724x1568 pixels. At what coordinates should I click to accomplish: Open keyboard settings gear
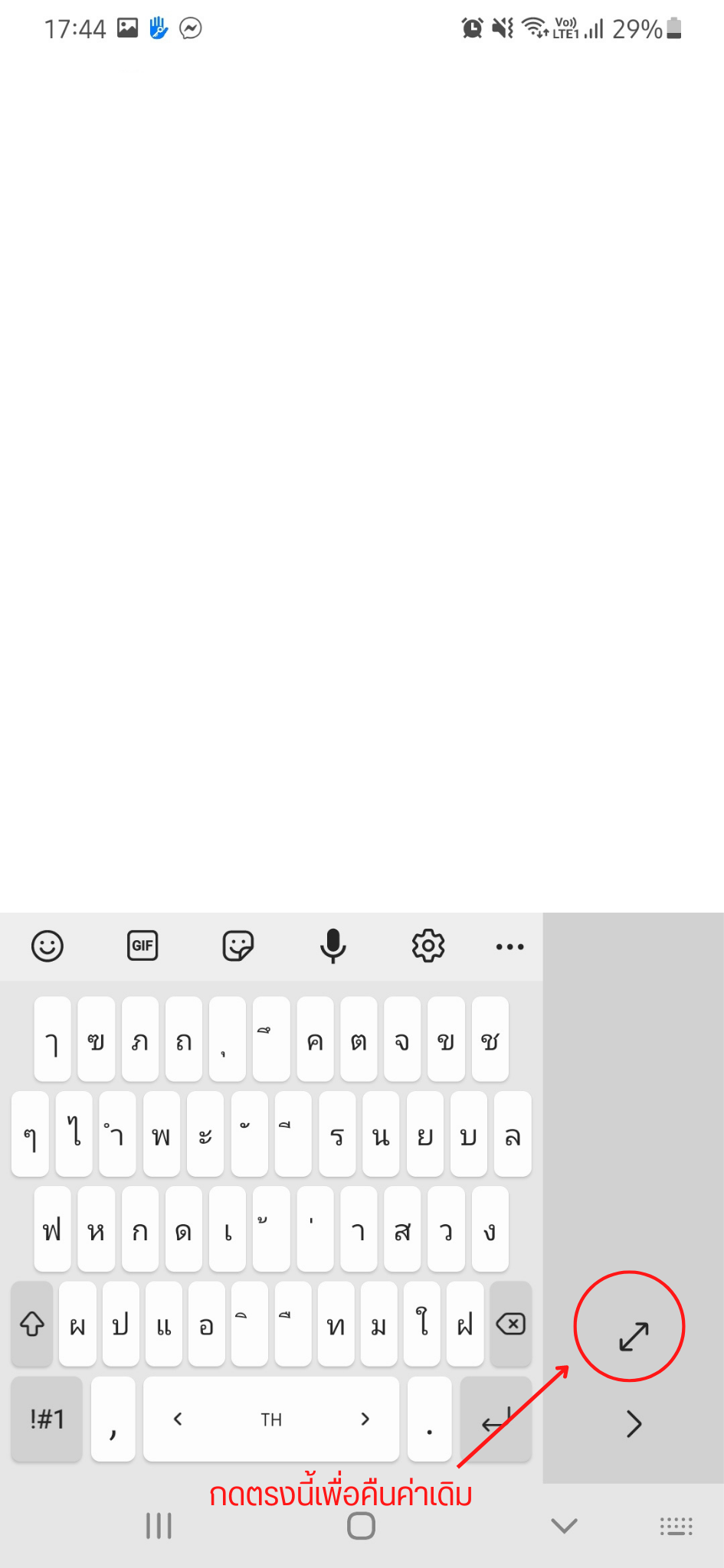coord(428,946)
